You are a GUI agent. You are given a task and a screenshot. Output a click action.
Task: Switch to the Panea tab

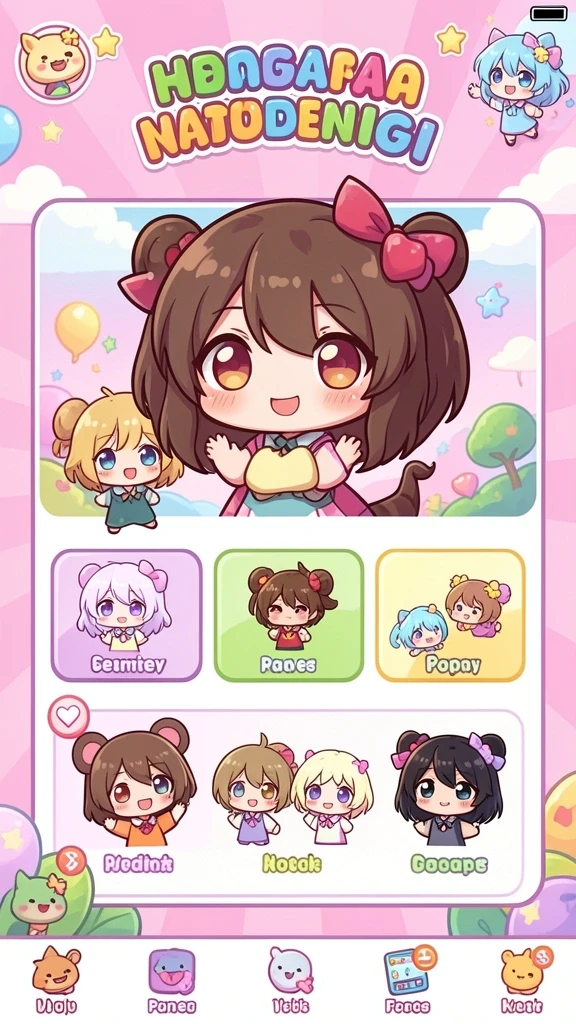(x=172, y=982)
